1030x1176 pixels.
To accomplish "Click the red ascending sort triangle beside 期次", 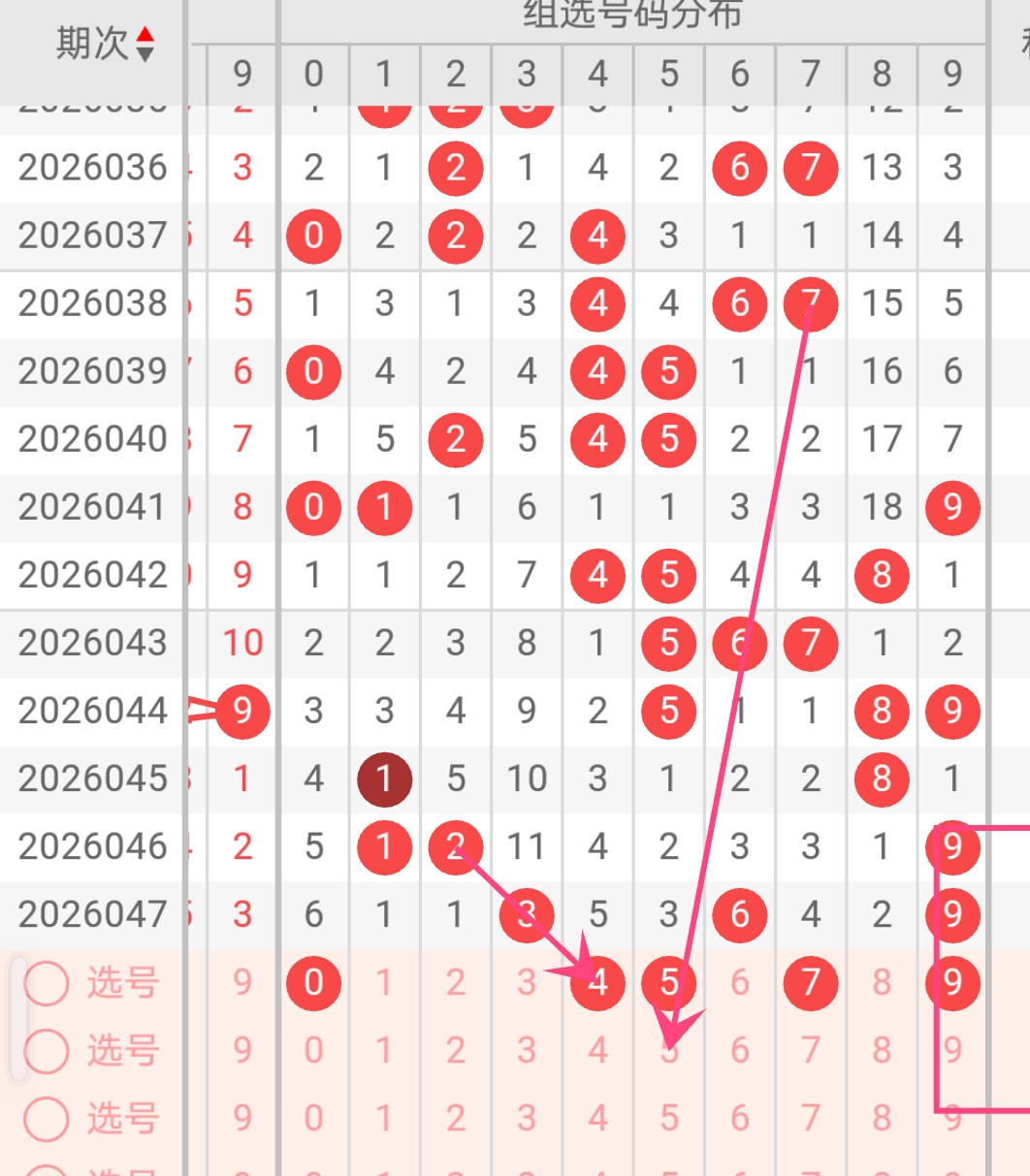I will (145, 35).
